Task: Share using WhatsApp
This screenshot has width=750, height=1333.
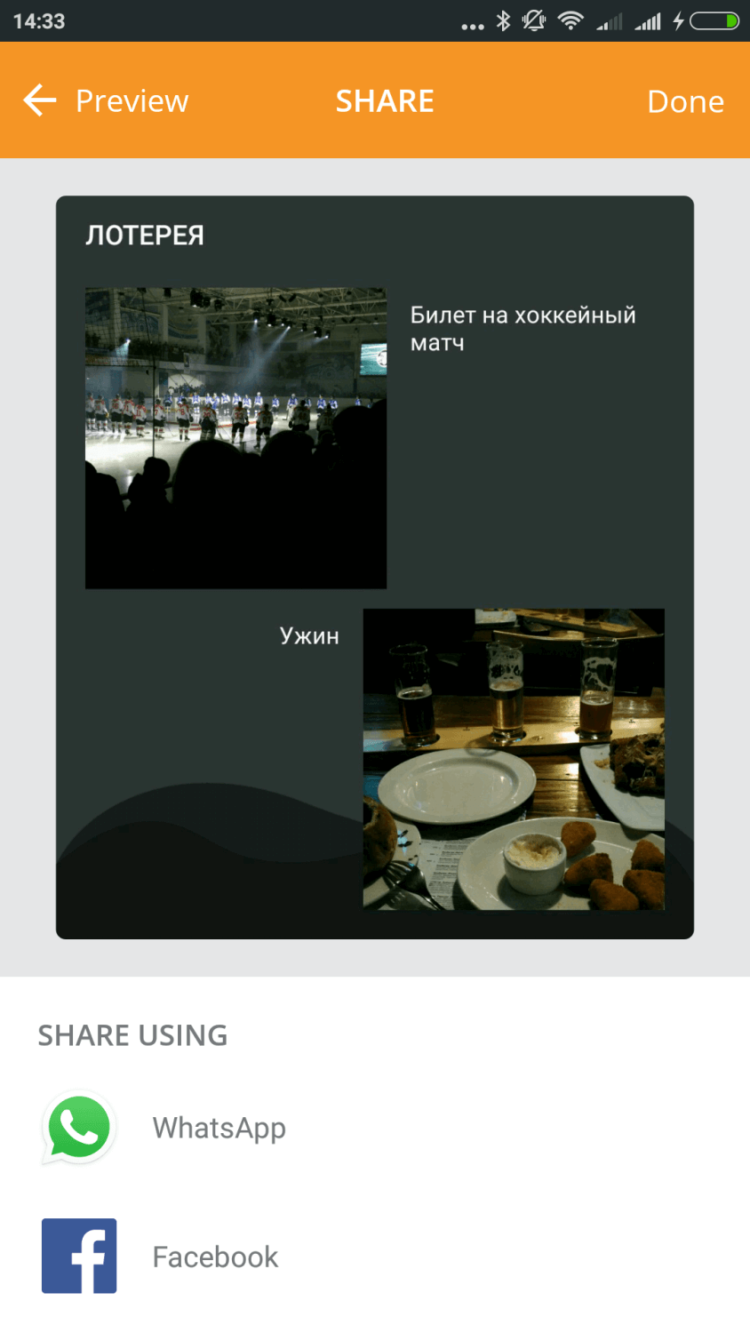Action: (x=163, y=1128)
